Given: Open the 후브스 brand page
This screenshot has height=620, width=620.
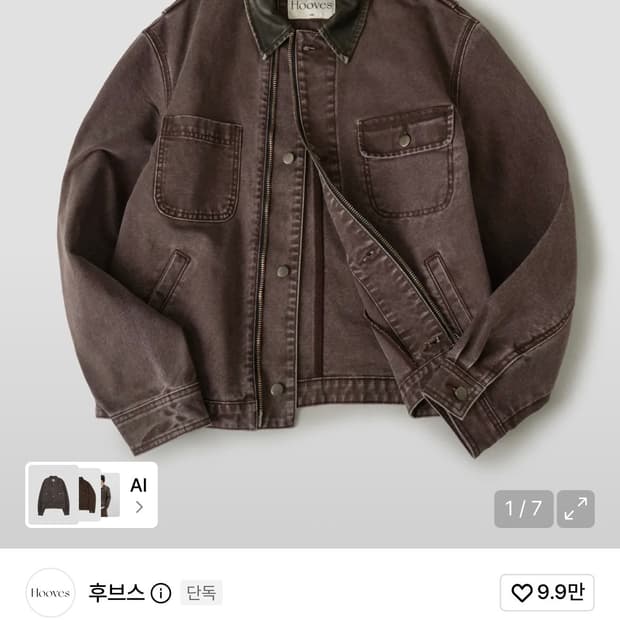Looking at the screenshot, I should pos(116,592).
